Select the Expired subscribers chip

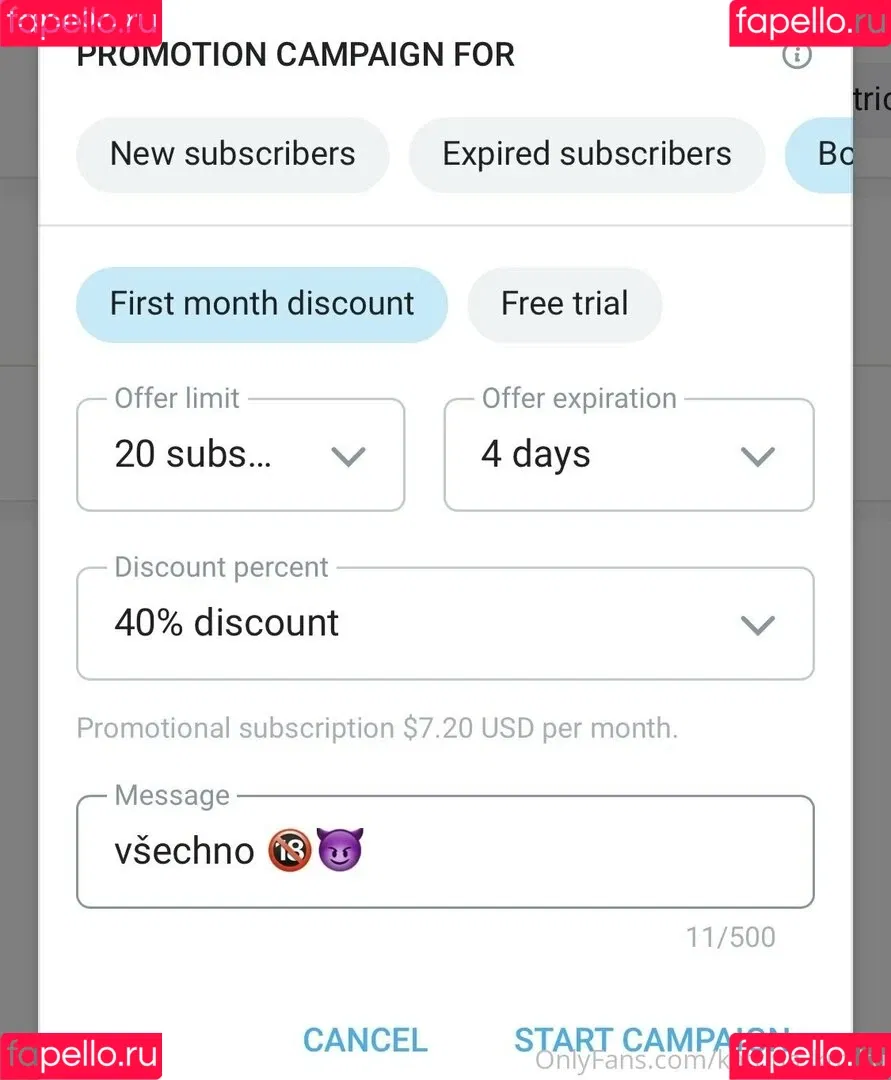point(587,154)
